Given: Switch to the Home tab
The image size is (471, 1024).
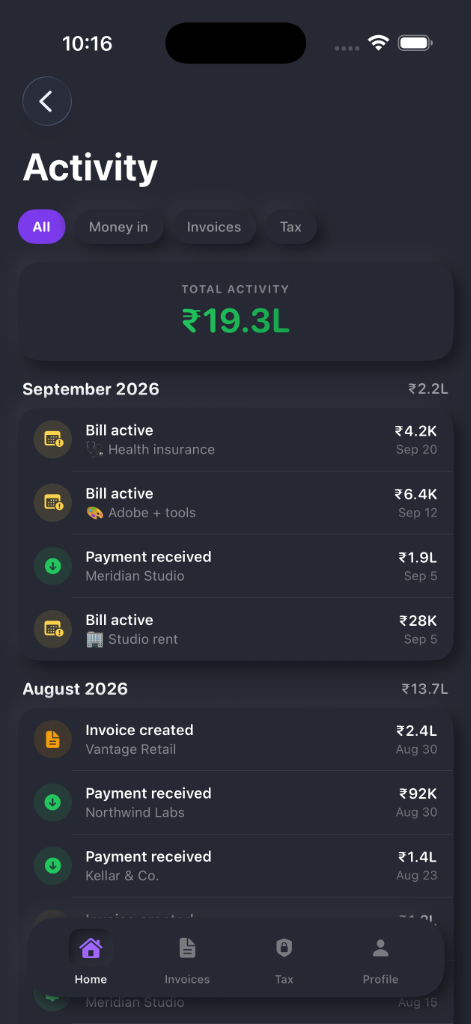Looking at the screenshot, I should [91, 958].
